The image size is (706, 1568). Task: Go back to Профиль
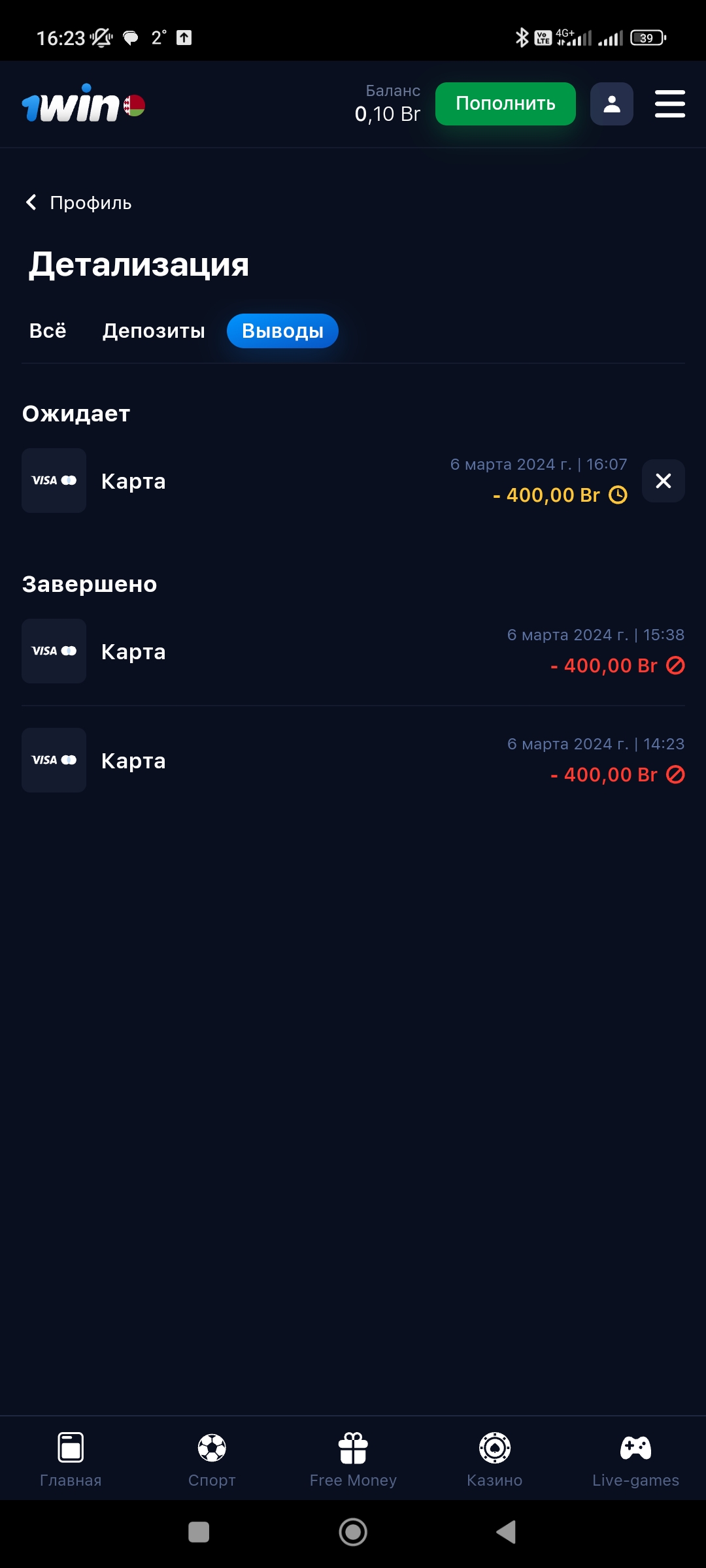click(x=78, y=203)
